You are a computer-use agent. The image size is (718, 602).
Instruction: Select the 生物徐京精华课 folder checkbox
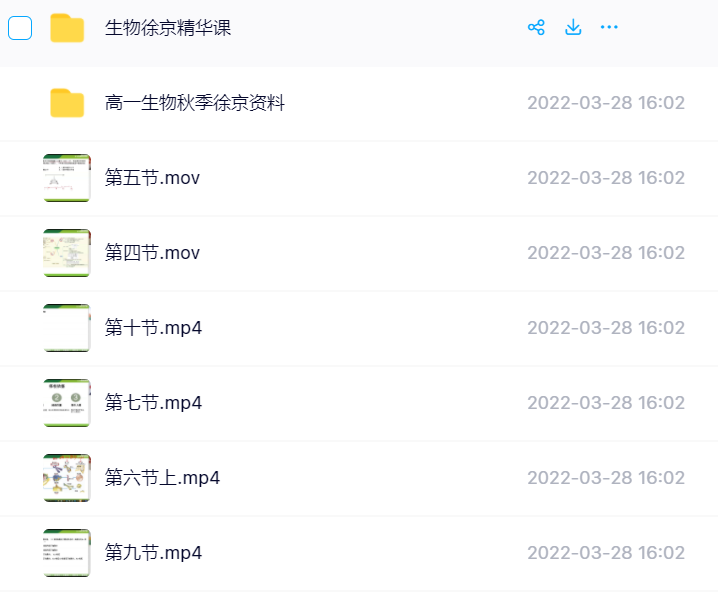[20, 28]
